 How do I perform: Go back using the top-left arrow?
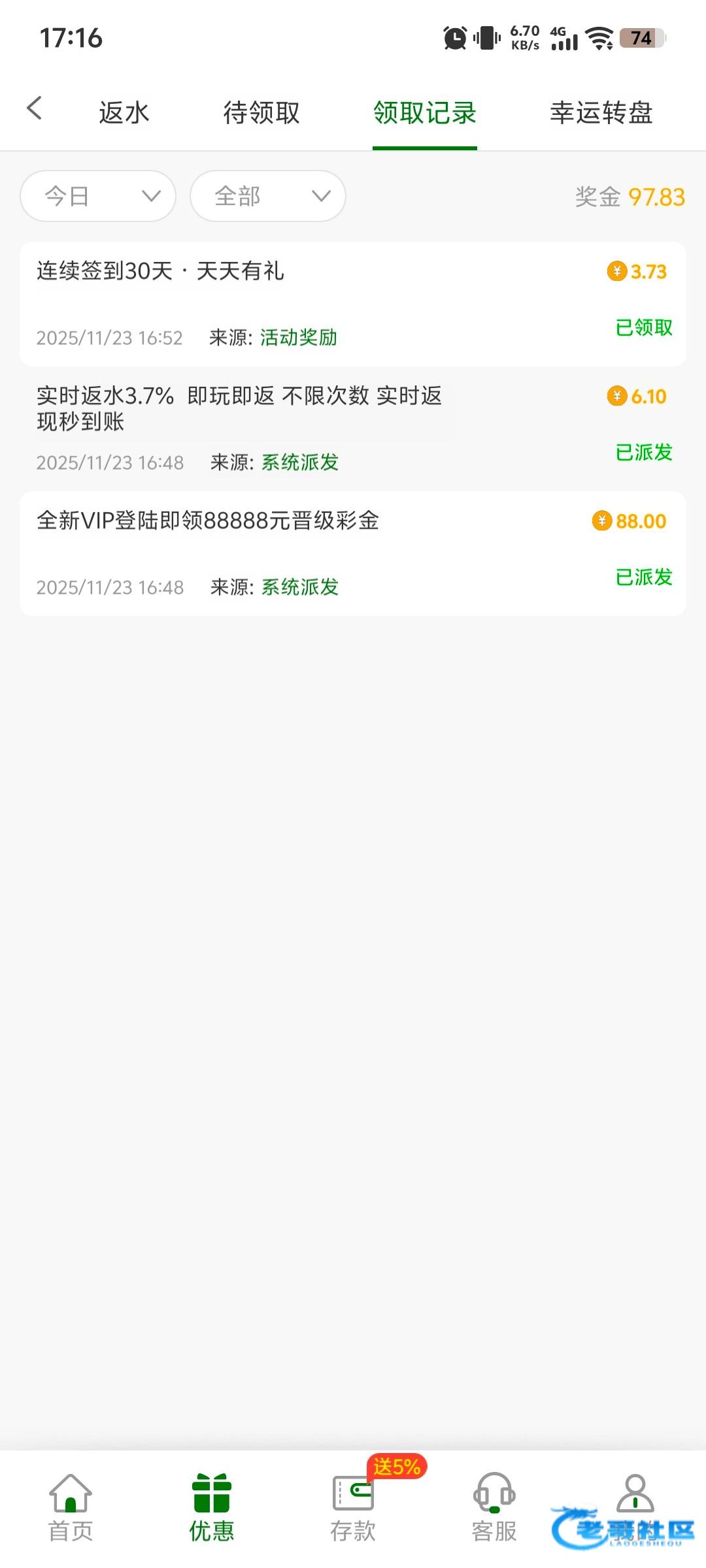(35, 109)
